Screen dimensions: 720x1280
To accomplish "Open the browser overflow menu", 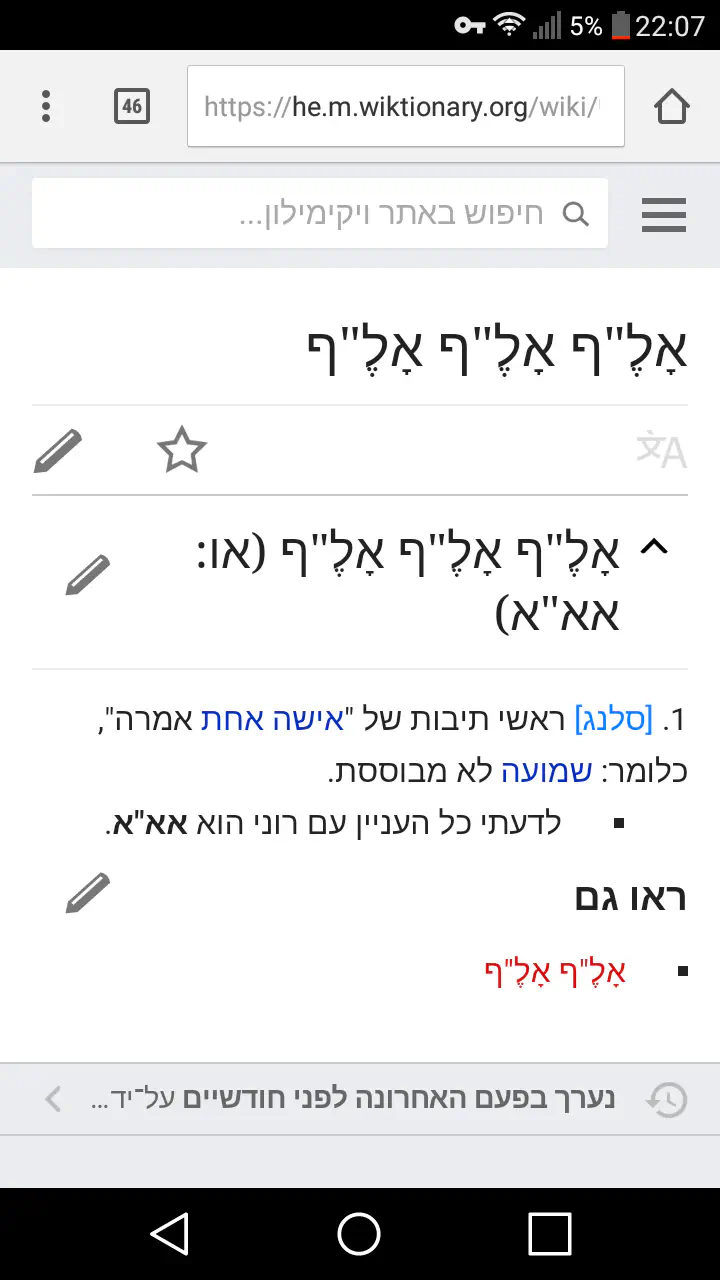I will tap(46, 106).
